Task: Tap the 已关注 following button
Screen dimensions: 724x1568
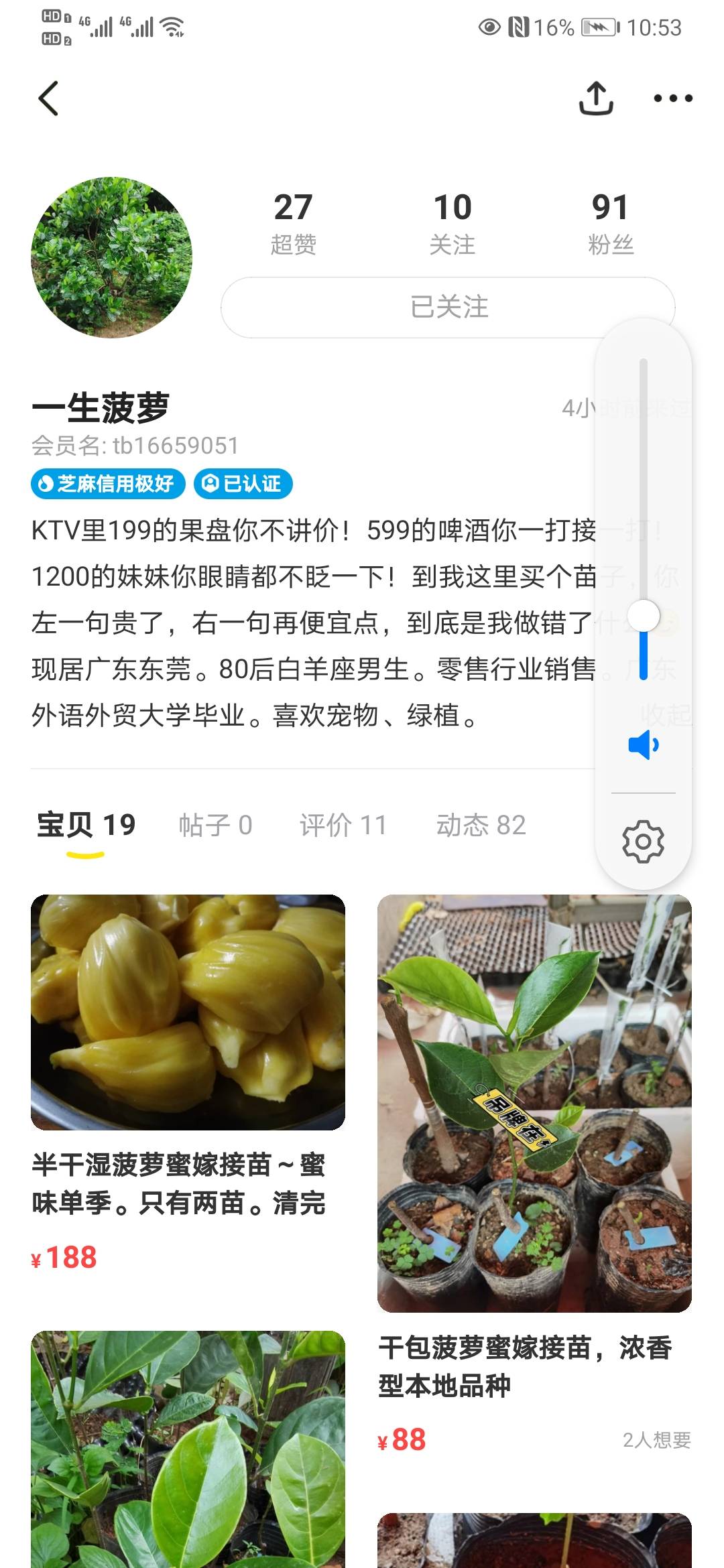Action: (x=448, y=308)
